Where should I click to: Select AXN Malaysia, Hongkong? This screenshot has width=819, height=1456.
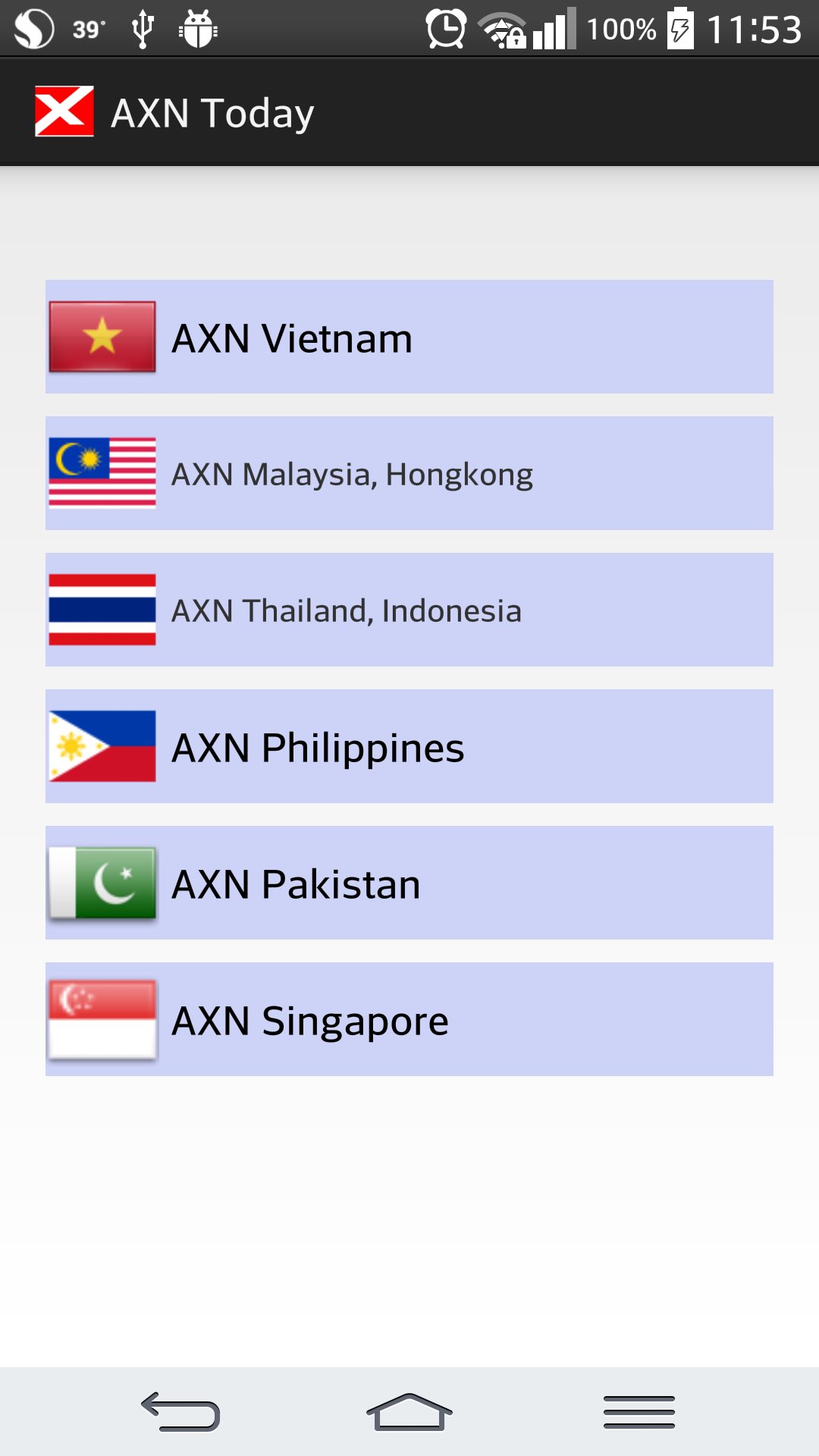pos(409,472)
